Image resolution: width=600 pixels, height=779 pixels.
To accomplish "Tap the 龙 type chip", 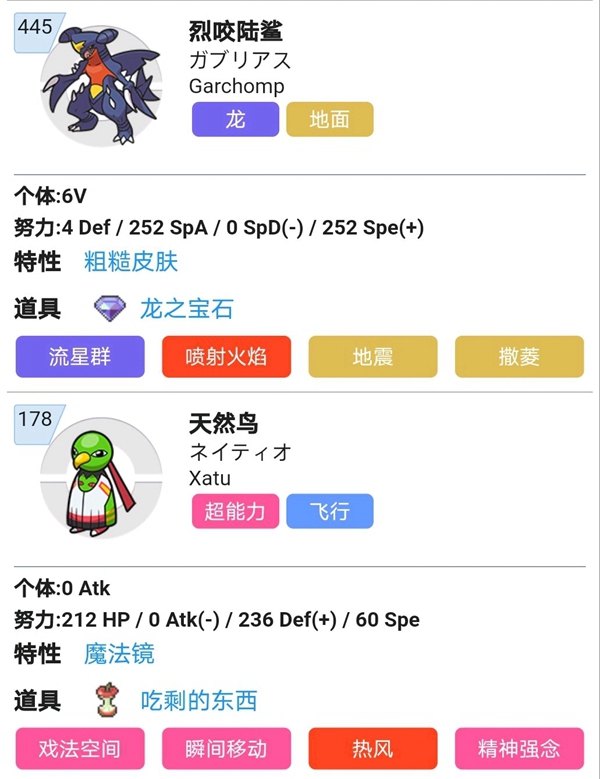I will click(235, 120).
